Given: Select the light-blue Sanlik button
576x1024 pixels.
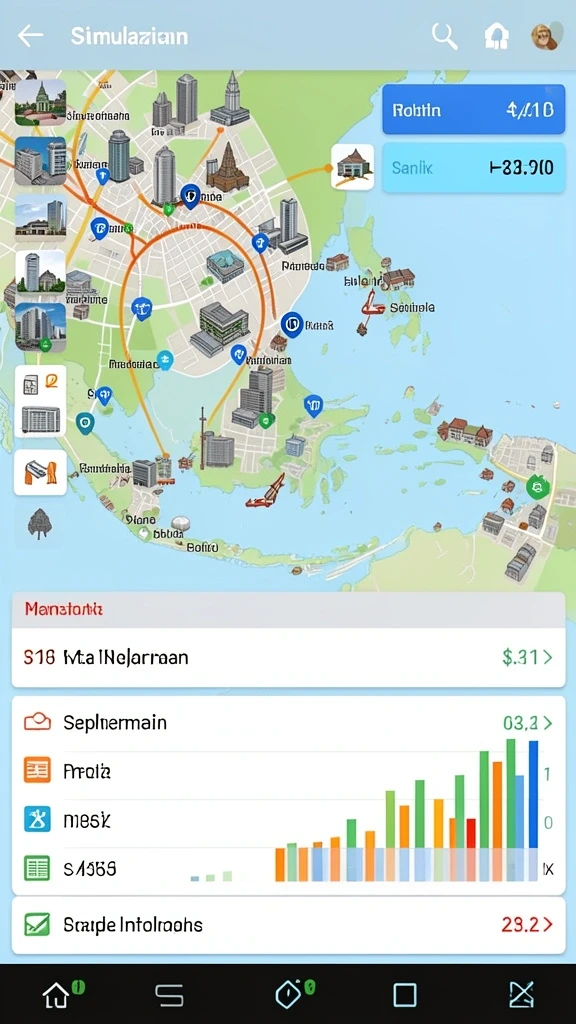Looking at the screenshot, I should (x=473, y=168).
